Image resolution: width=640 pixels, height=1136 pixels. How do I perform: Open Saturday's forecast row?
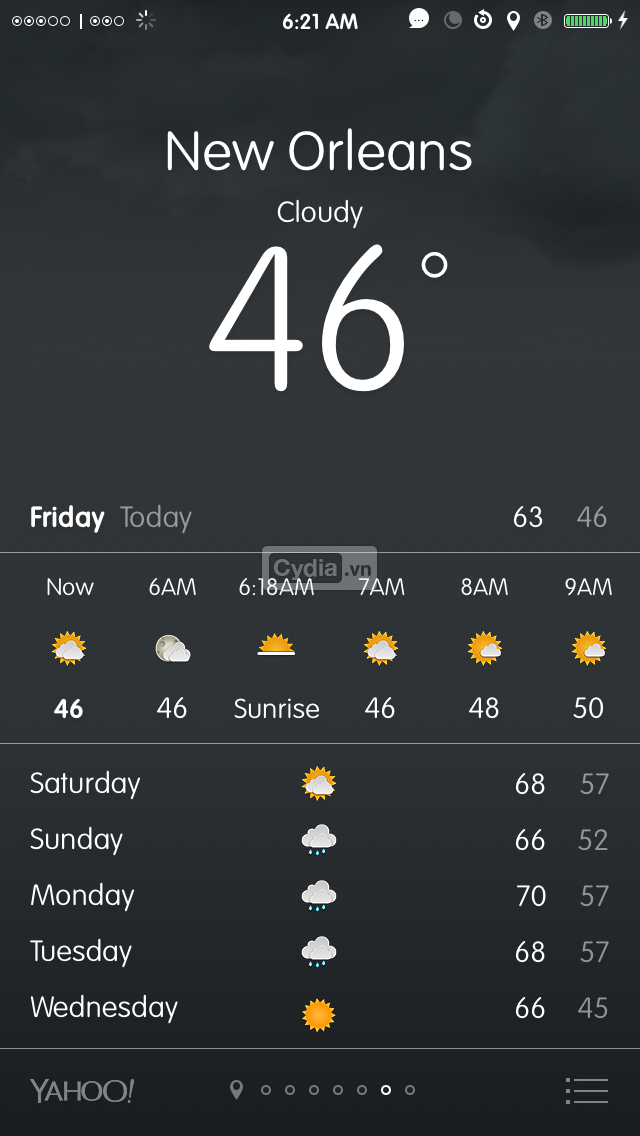[x=319, y=783]
